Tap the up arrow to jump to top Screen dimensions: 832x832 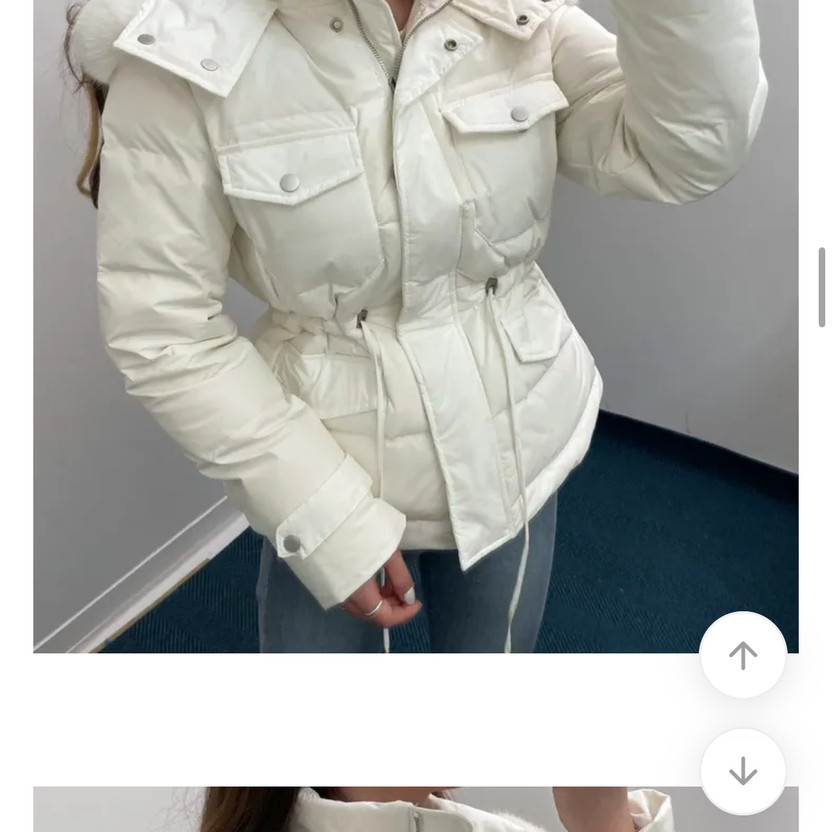click(x=743, y=655)
